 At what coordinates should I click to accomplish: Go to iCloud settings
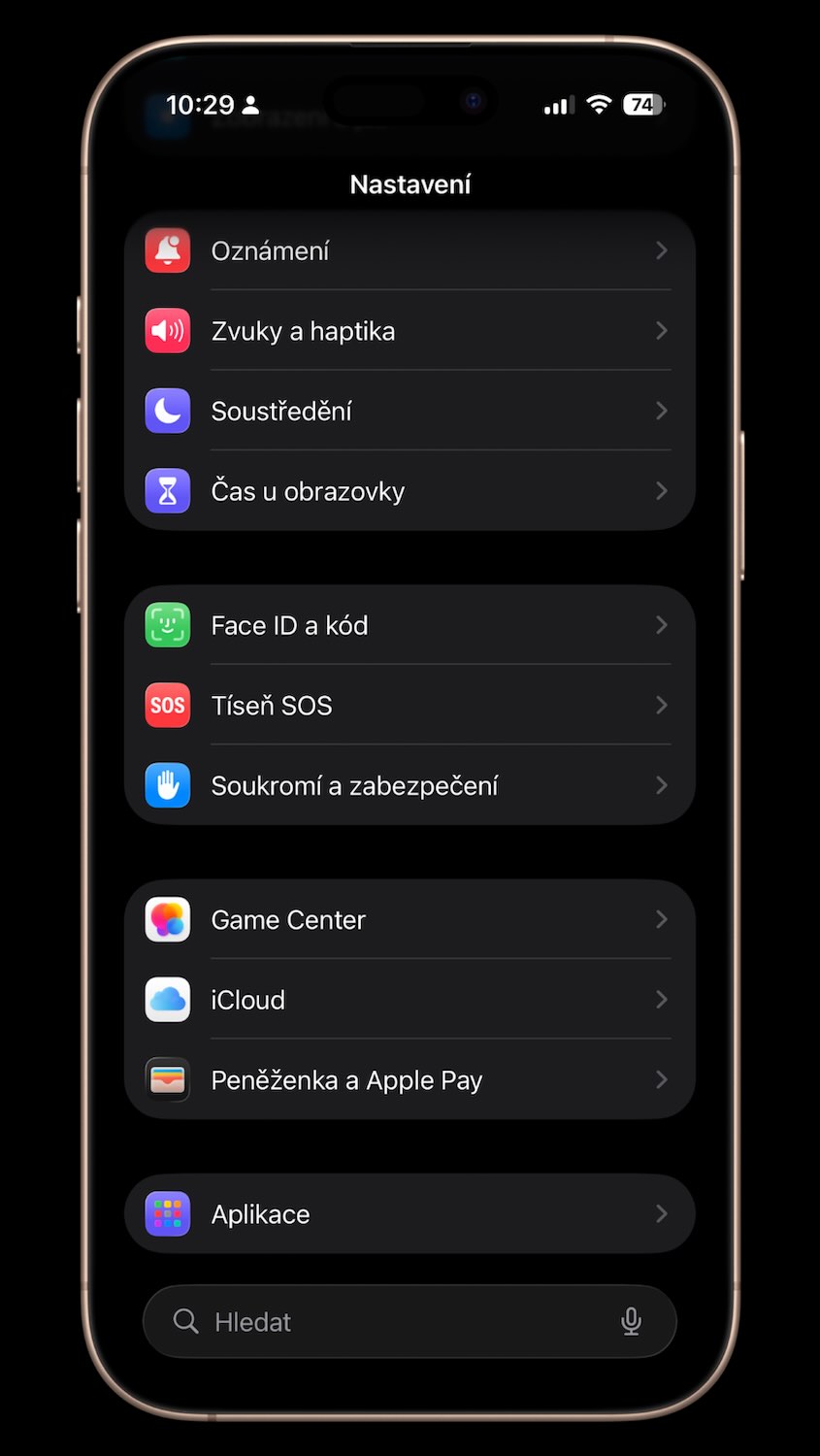pyautogui.click(x=409, y=1000)
